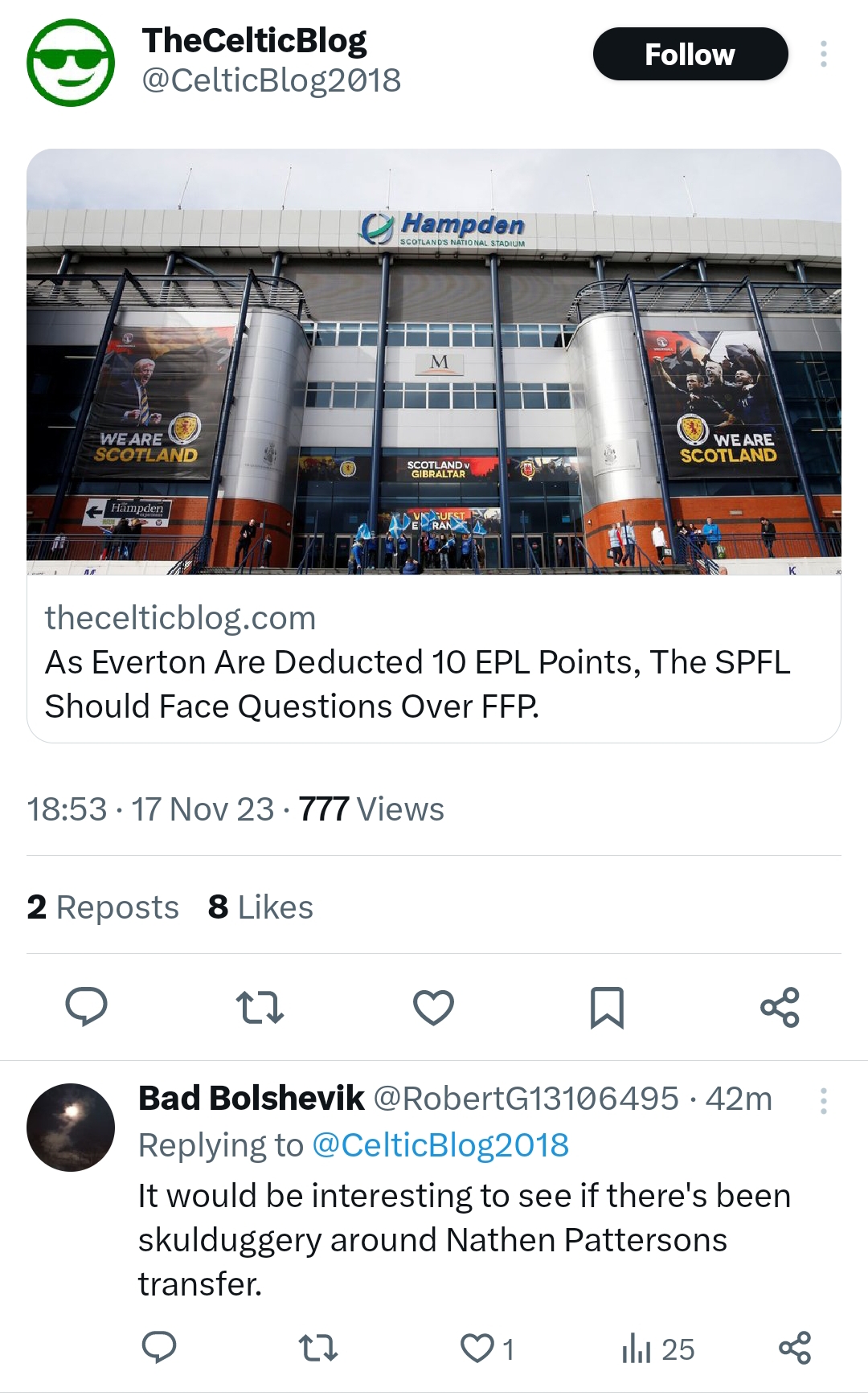Repost Bad Bolshevik's comment
The width and height of the screenshot is (868, 1396).
317,1348
